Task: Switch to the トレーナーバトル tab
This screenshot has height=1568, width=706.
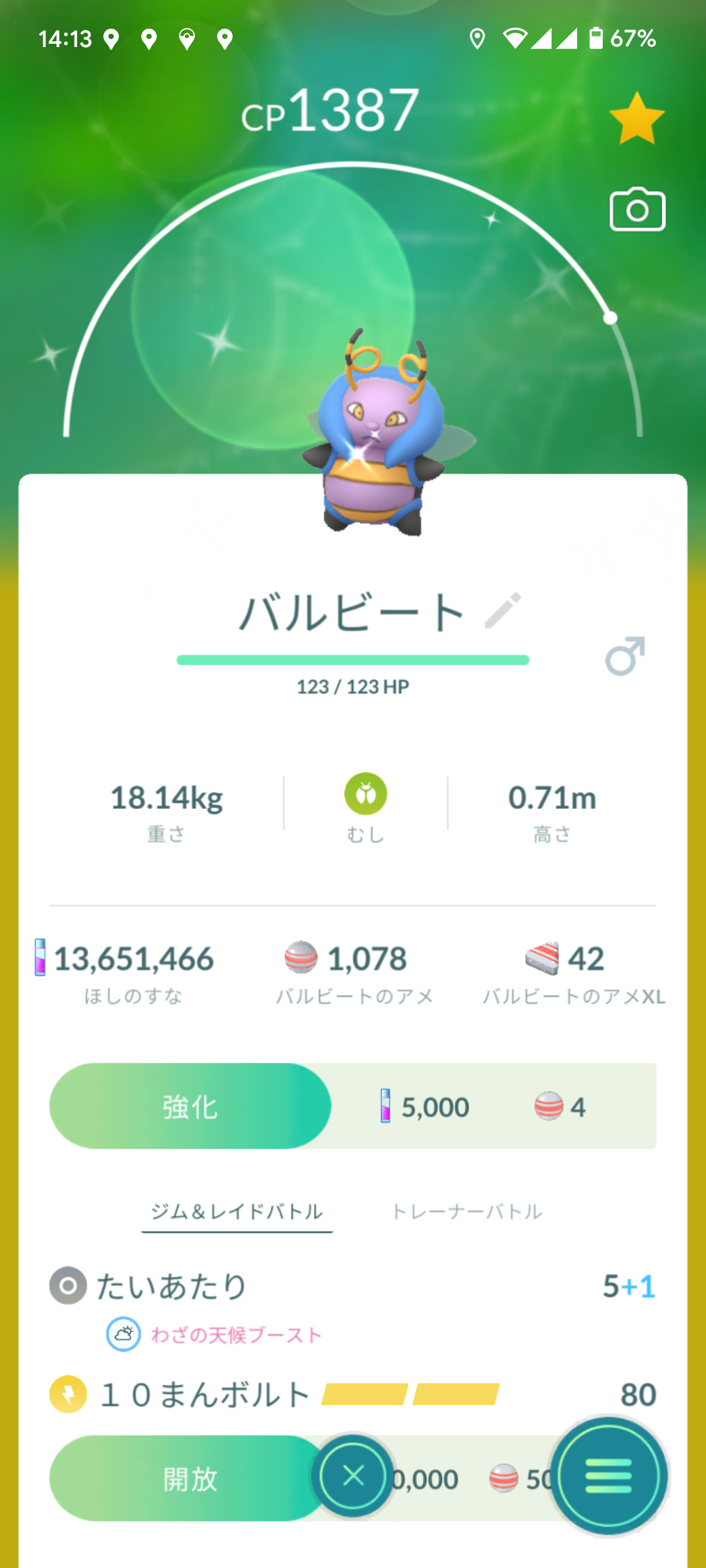Action: tap(466, 1212)
